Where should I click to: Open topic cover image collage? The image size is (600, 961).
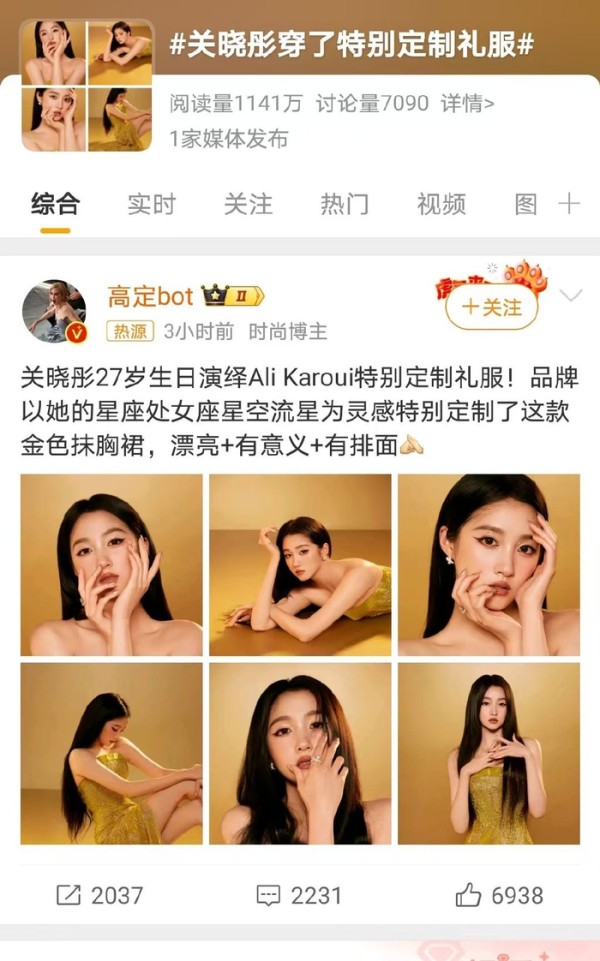coord(87,86)
